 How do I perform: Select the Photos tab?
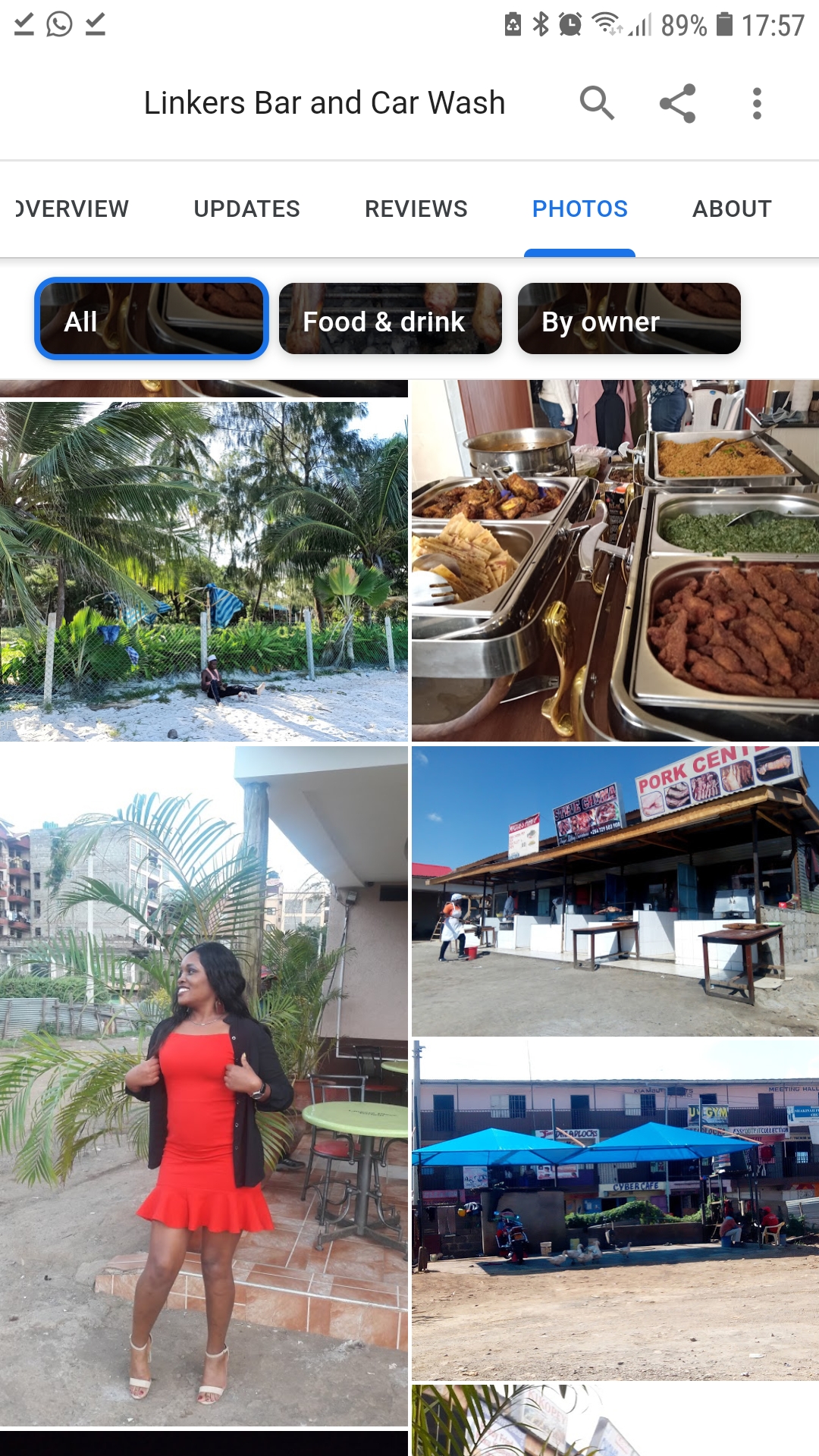tap(579, 209)
